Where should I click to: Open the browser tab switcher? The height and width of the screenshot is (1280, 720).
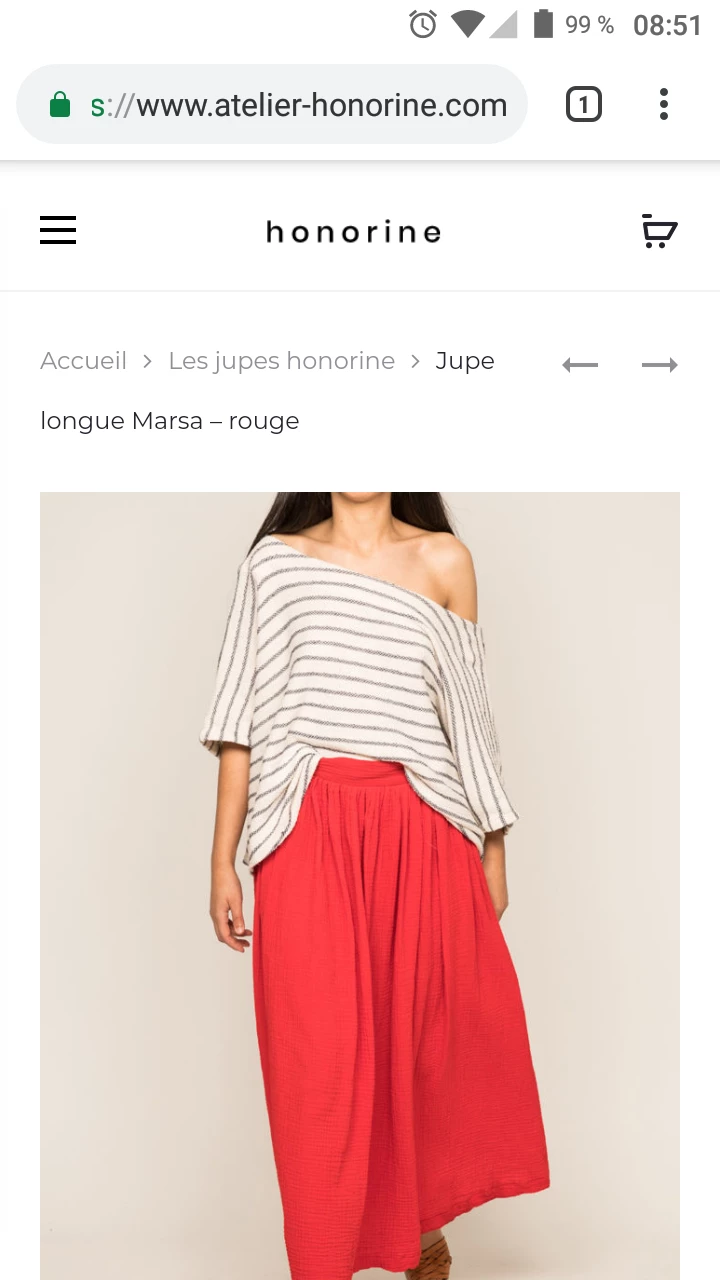[584, 105]
